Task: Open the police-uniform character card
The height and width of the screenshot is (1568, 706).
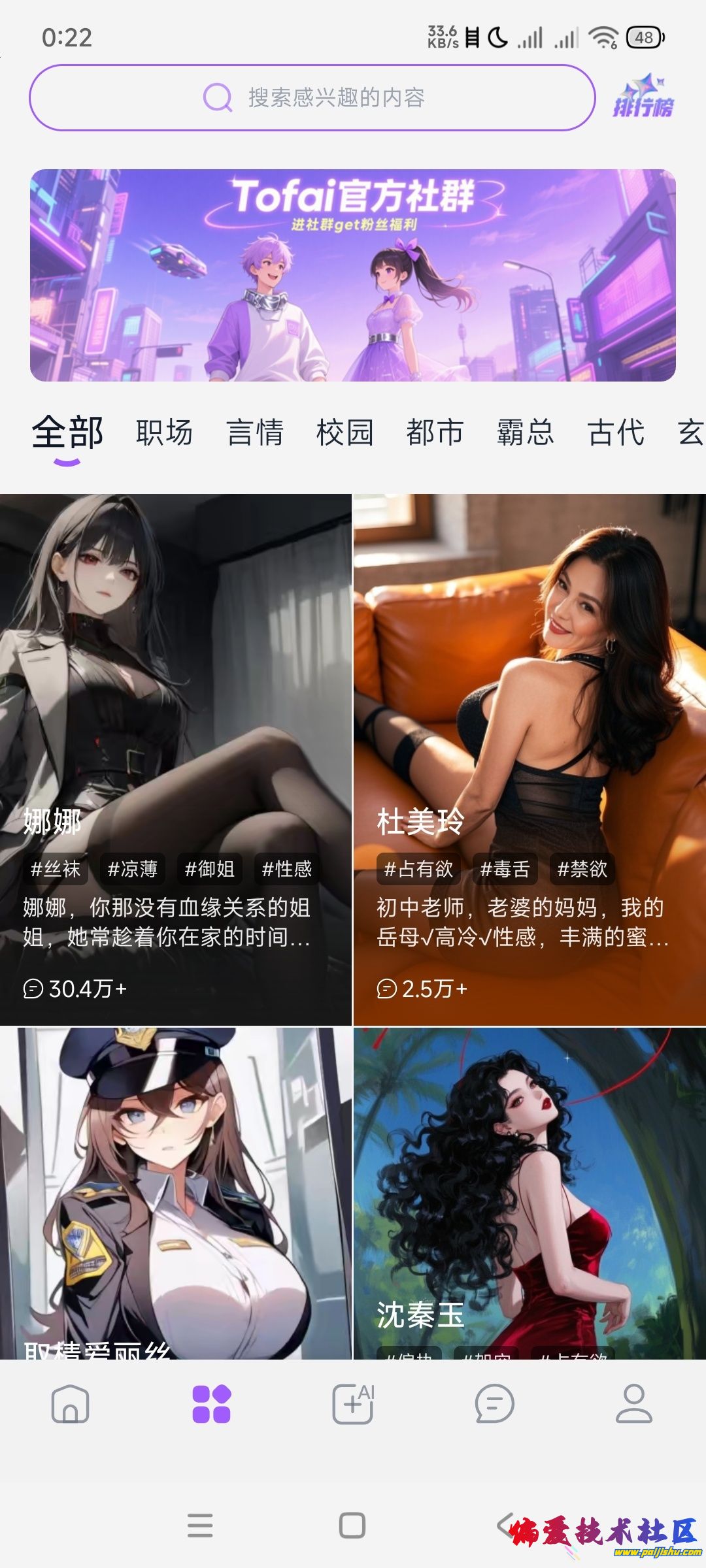Action: coord(175,1196)
